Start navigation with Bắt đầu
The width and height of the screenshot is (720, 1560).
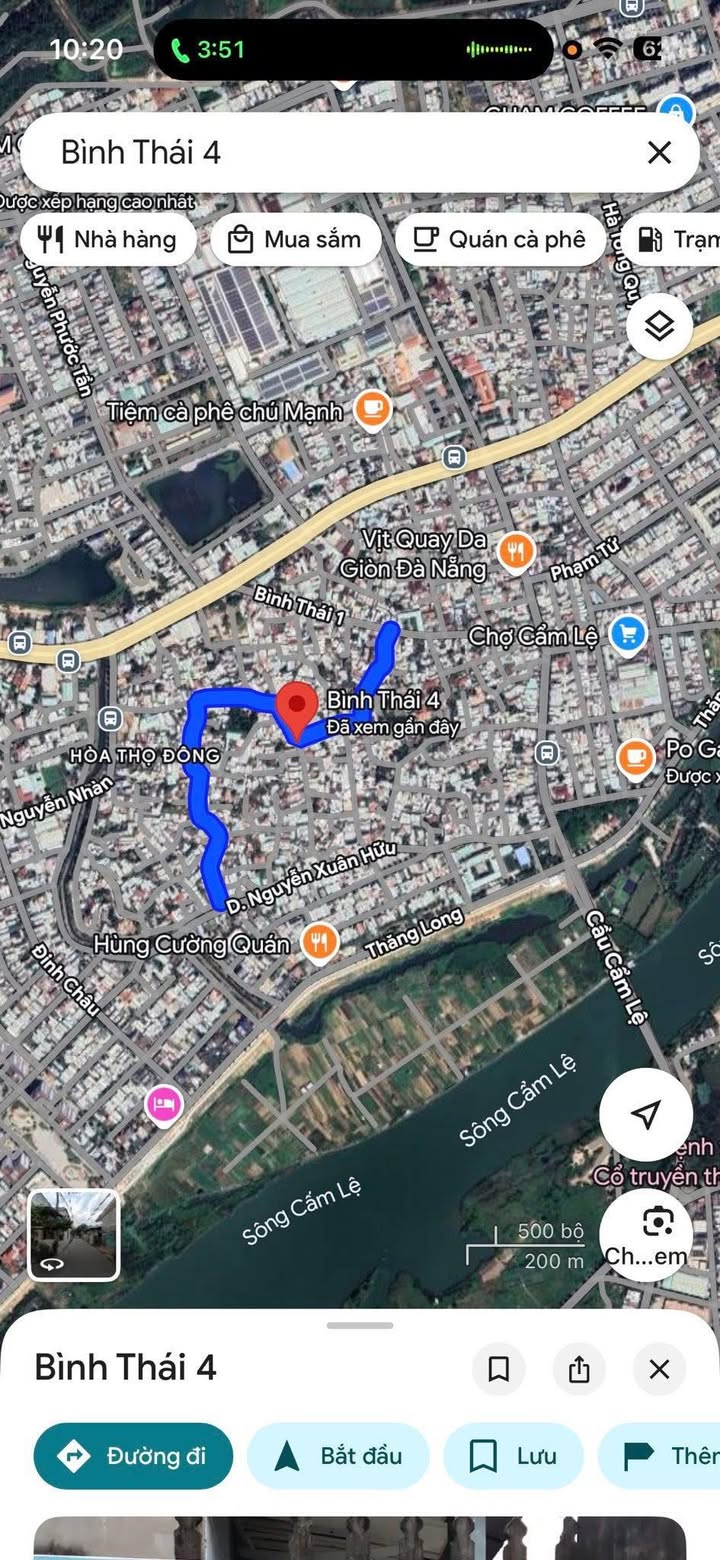(x=338, y=1456)
